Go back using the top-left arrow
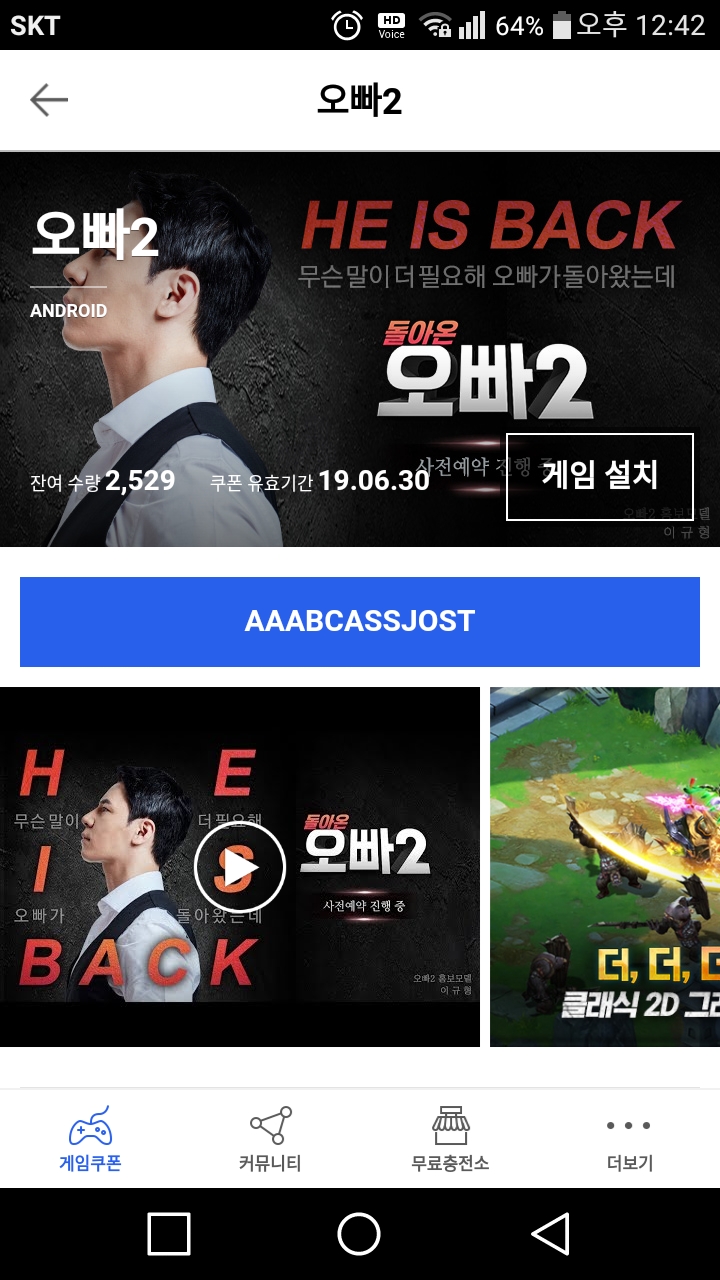 (x=48, y=100)
